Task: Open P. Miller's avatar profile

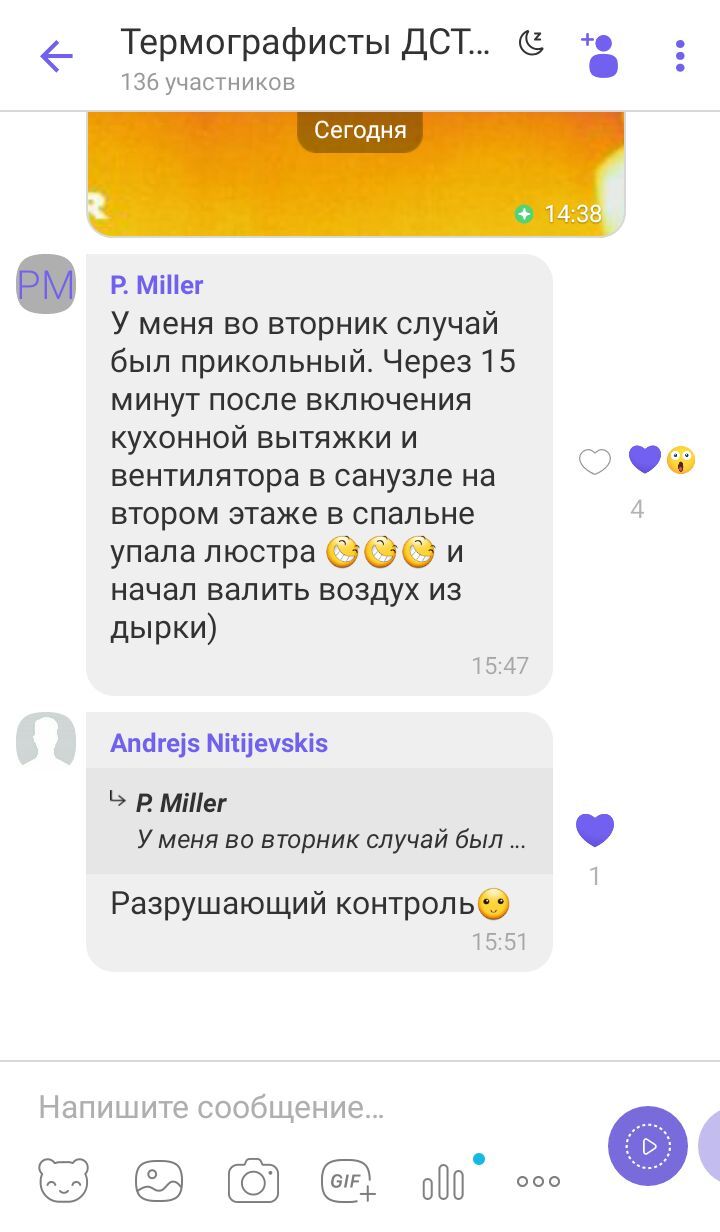Action: coord(46,285)
